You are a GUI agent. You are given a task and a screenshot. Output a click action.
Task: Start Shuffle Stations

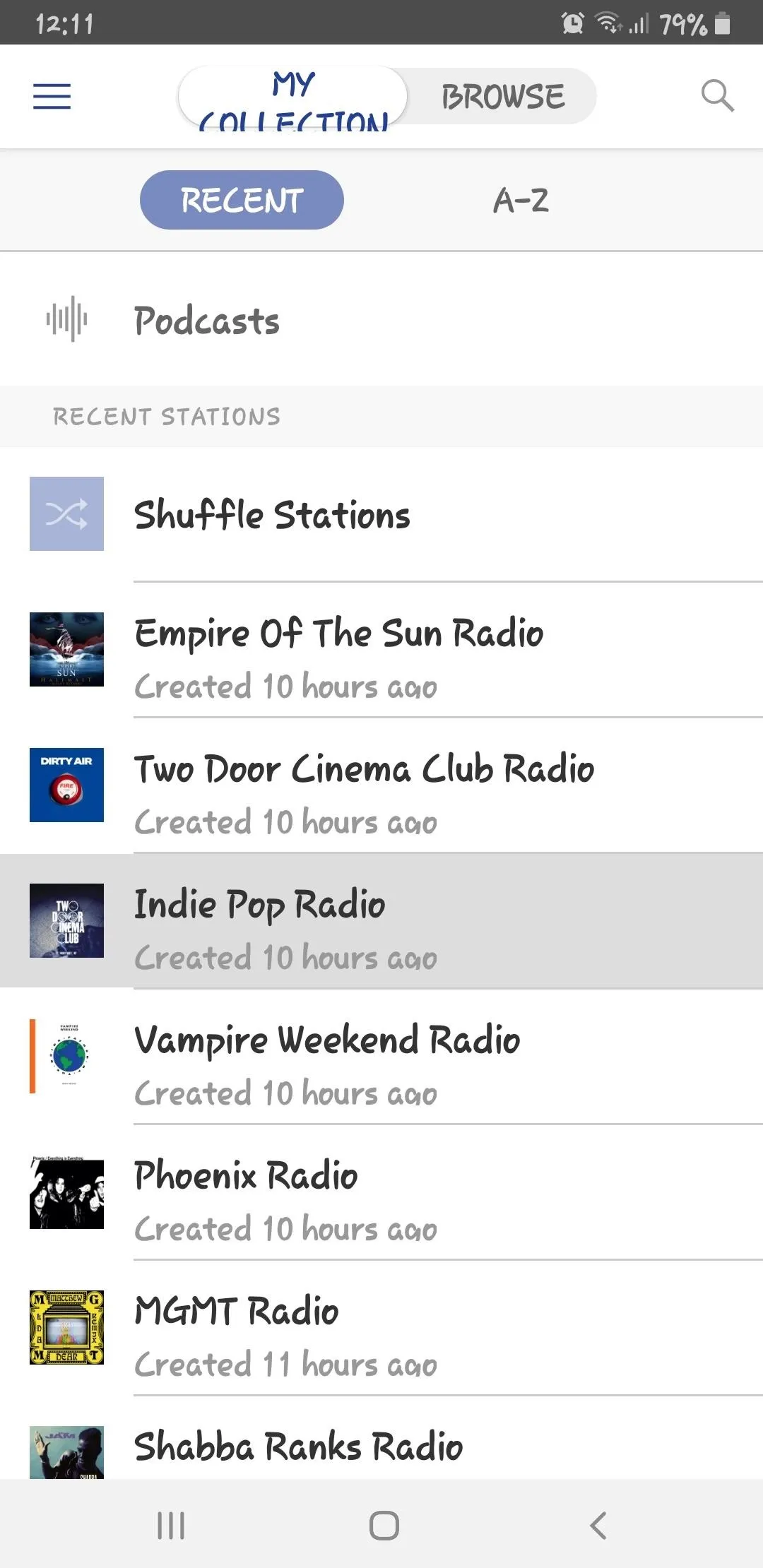(381, 514)
